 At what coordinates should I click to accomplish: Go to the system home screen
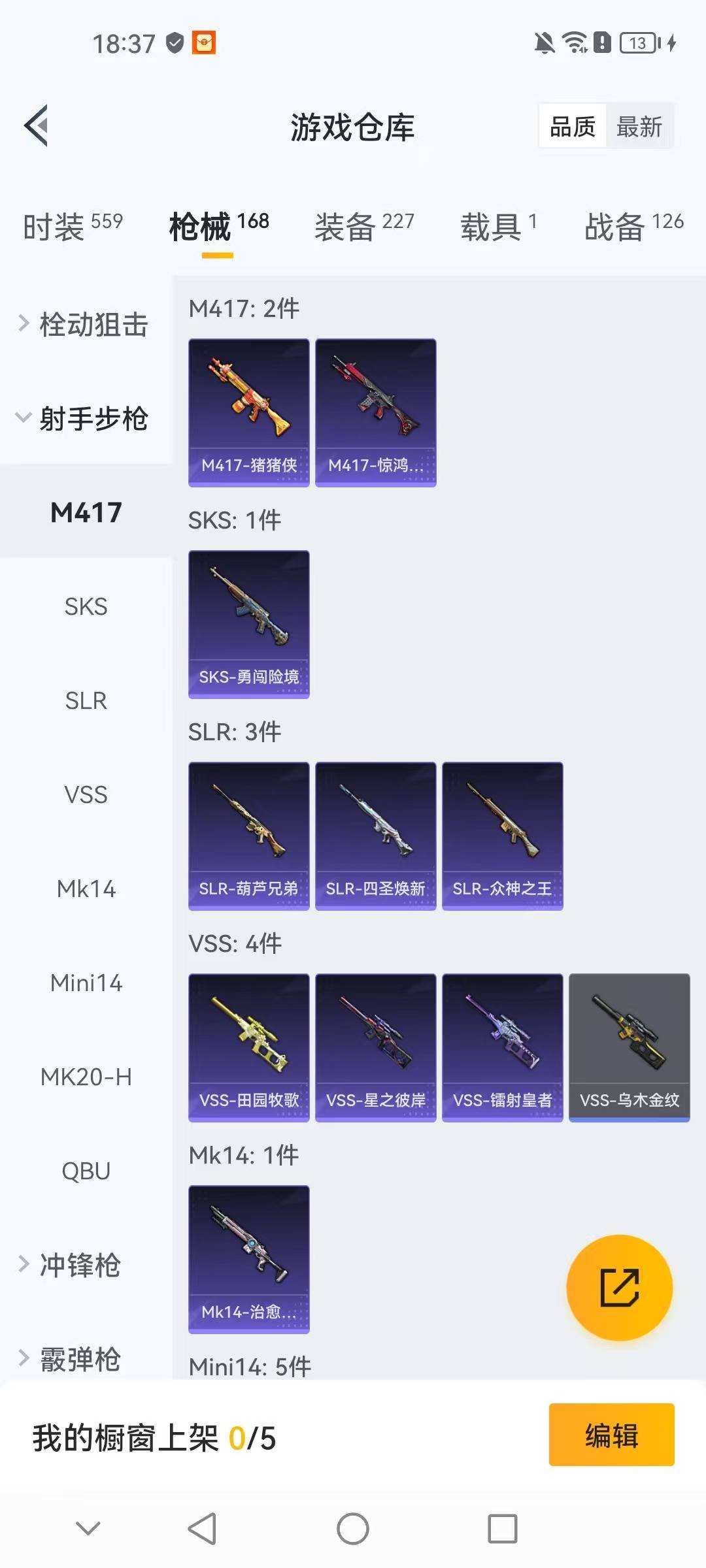[353, 1529]
